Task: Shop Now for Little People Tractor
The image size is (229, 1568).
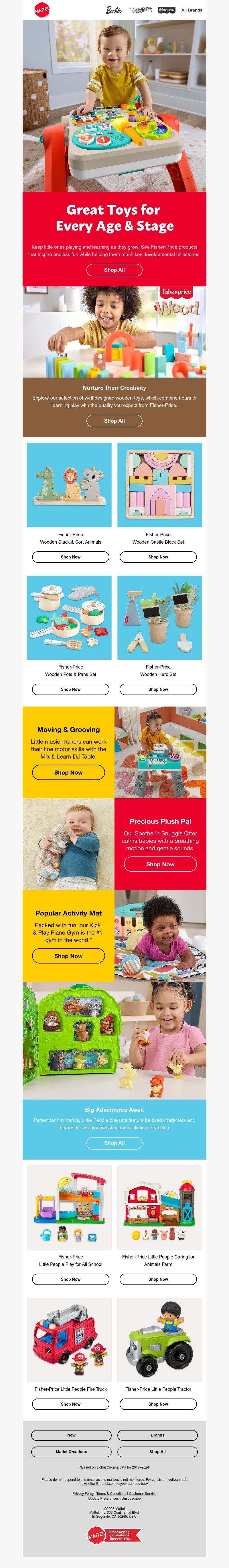Action: pos(158,1404)
